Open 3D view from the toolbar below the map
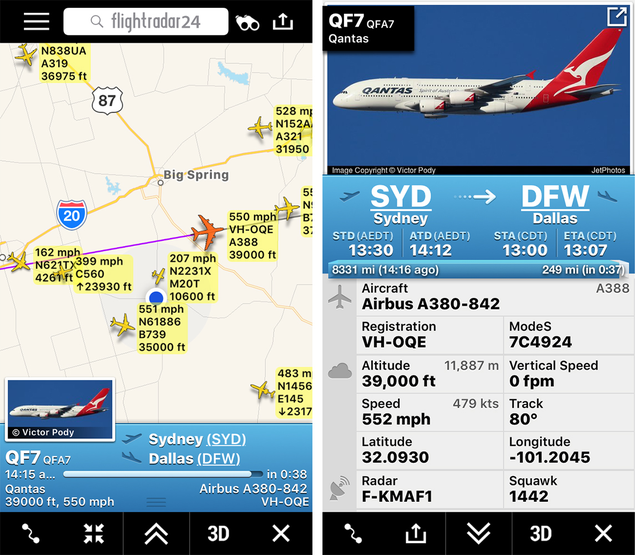This screenshot has width=636, height=555. coord(219,533)
